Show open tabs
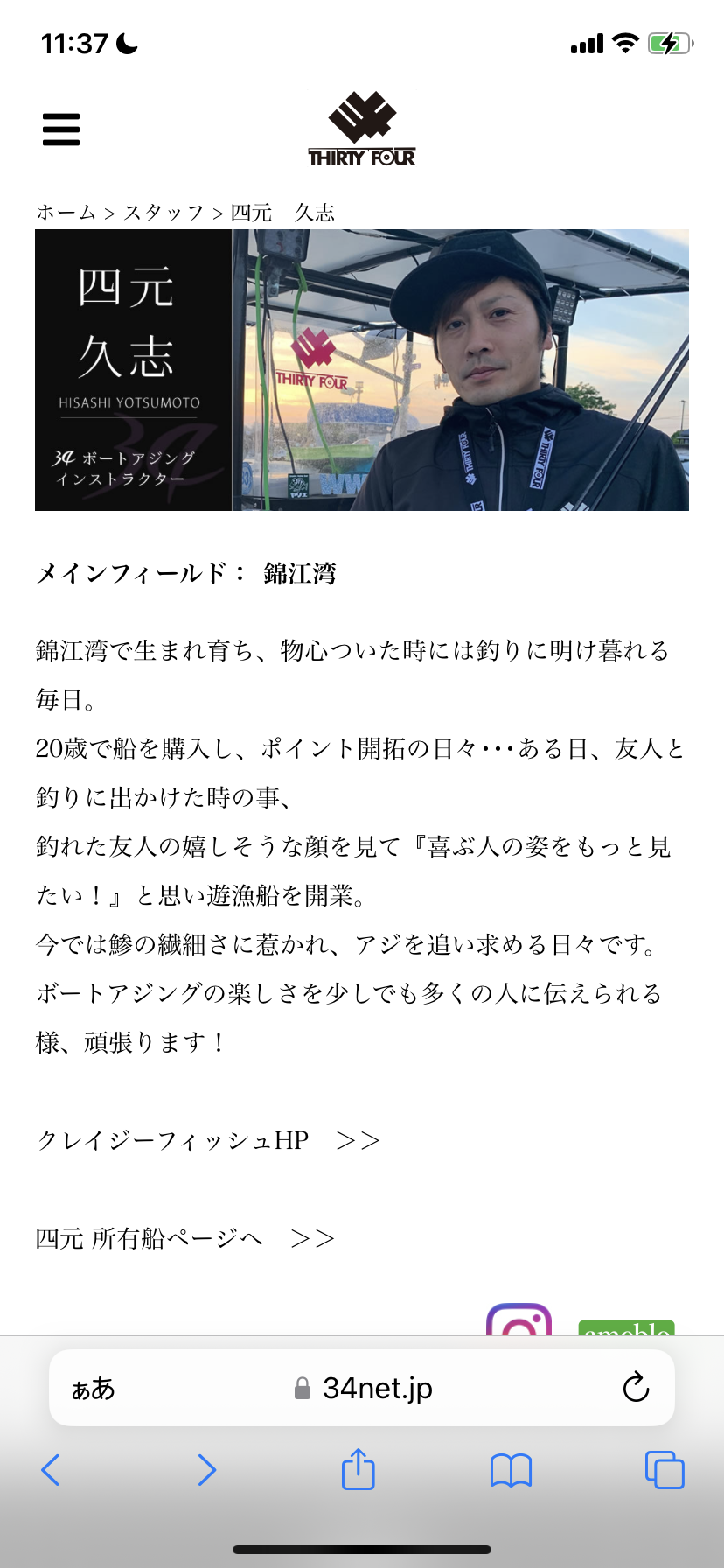 pos(665,1470)
